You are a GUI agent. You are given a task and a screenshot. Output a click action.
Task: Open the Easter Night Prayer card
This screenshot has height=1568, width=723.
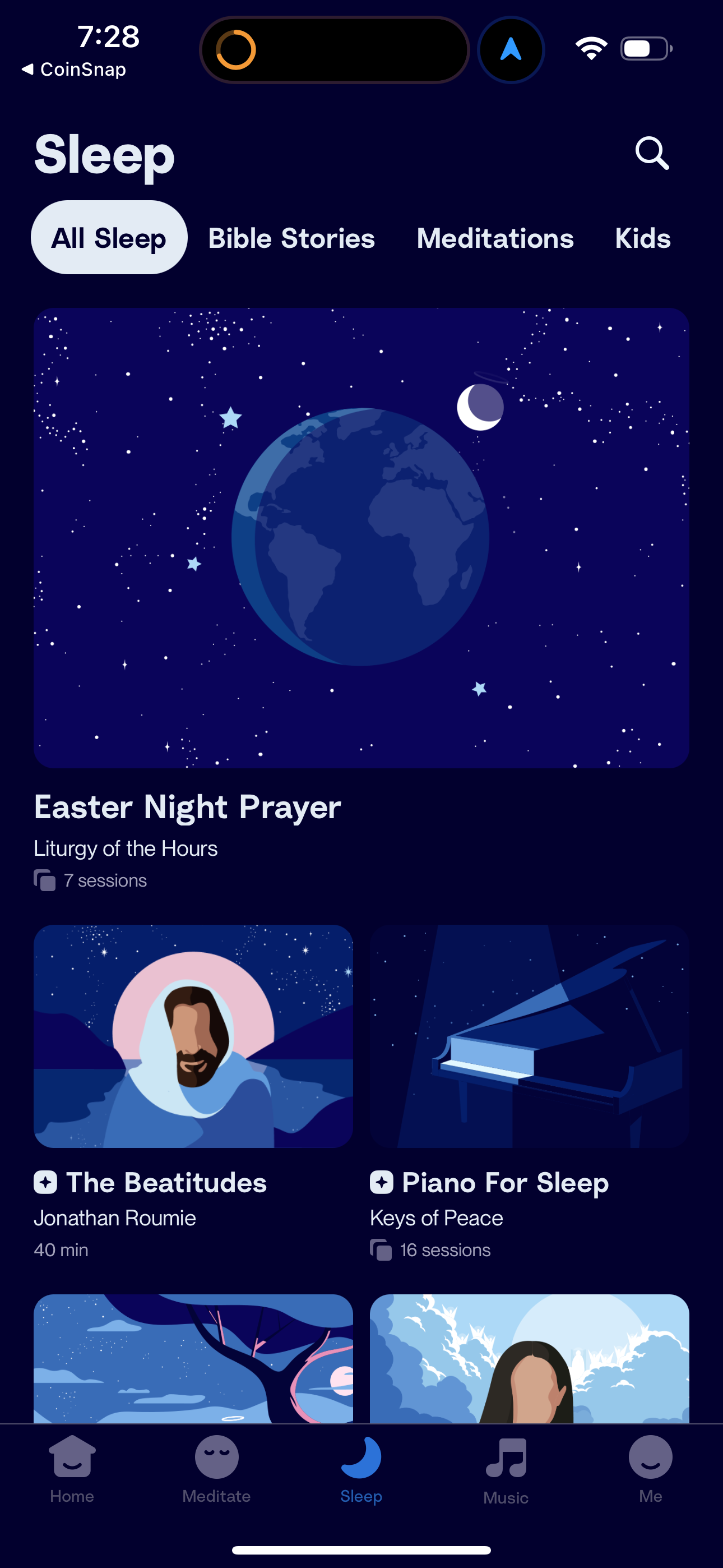361,538
